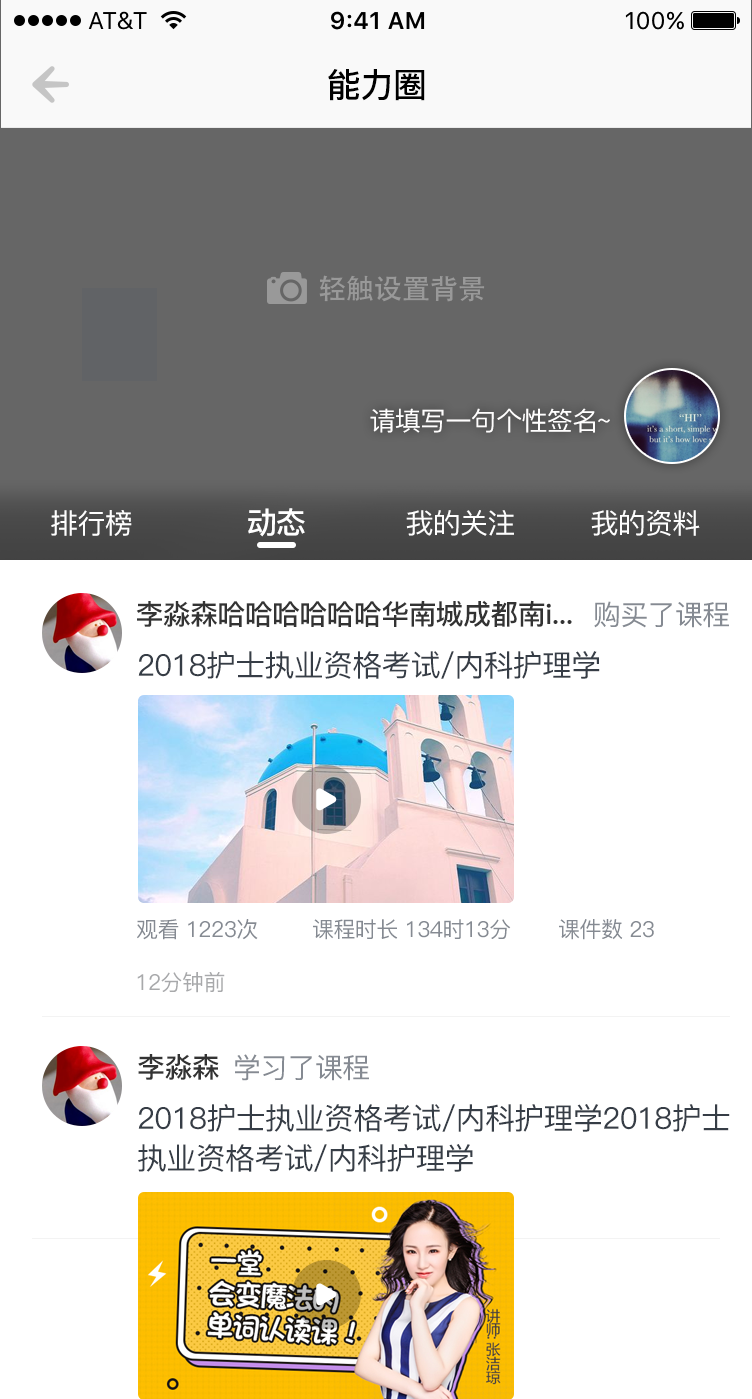Switch to the 我的资料 tab

click(645, 523)
